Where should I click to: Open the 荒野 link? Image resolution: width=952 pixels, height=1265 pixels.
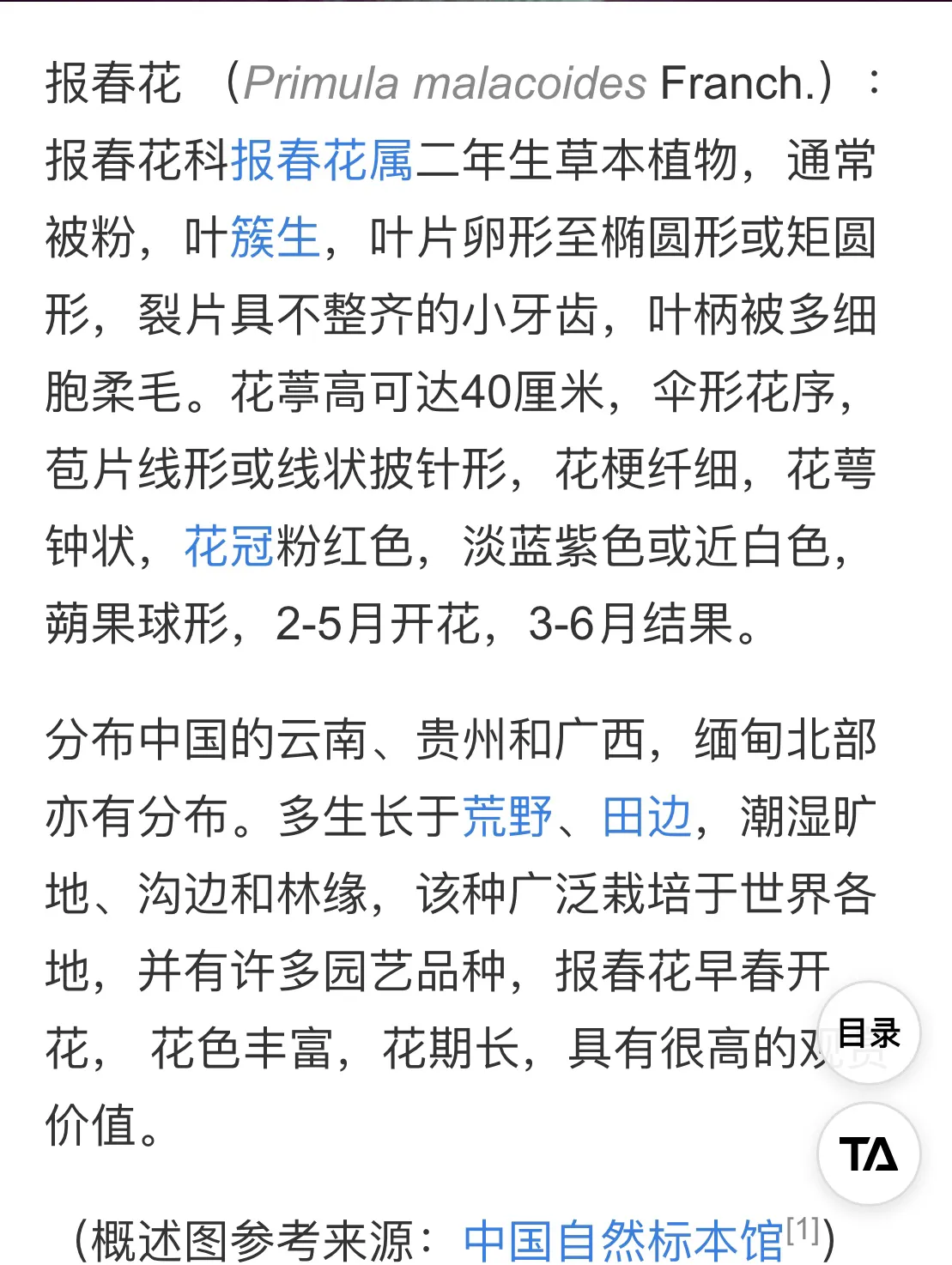507,816
